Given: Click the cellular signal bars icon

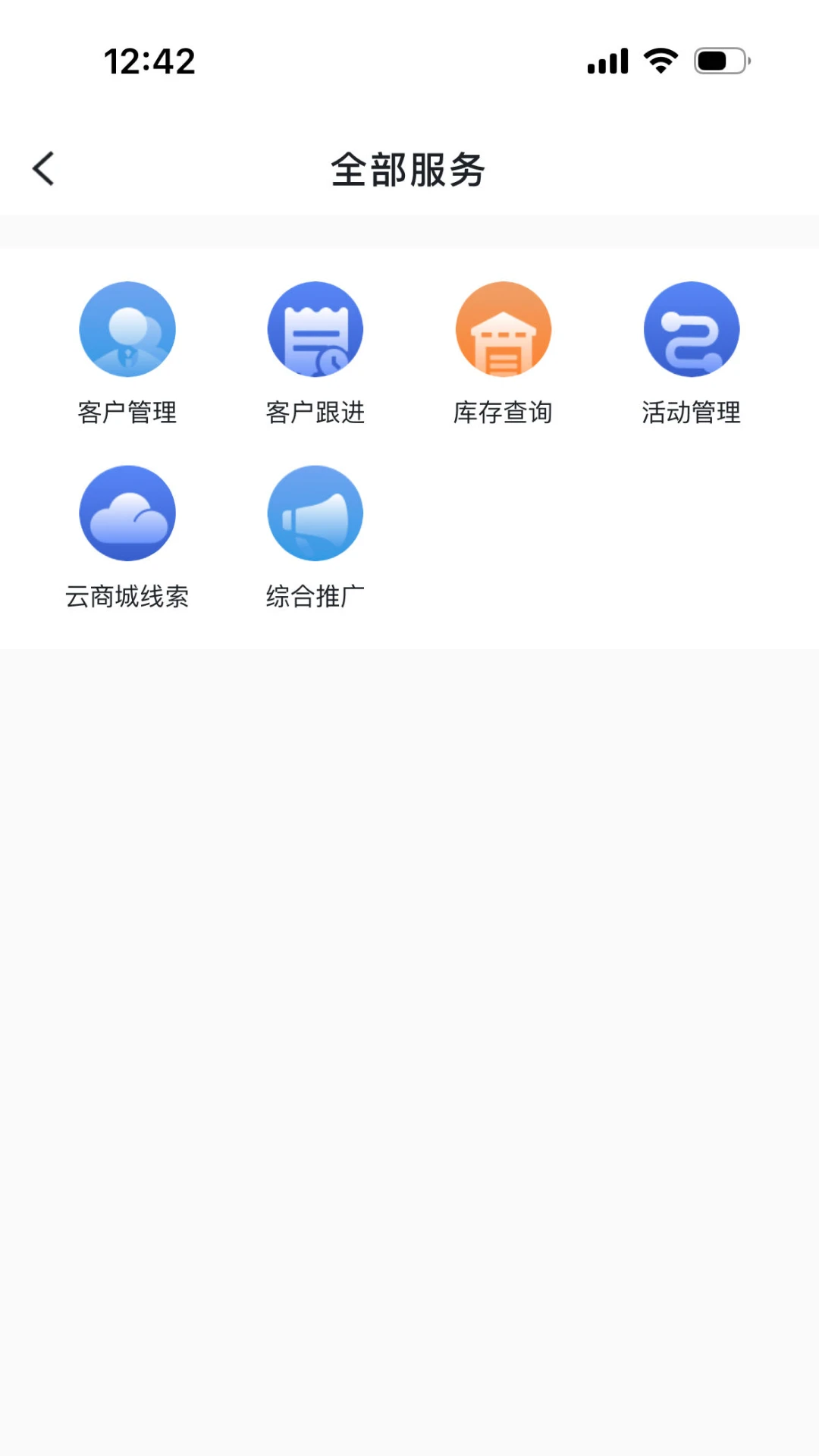Looking at the screenshot, I should tap(606, 61).
